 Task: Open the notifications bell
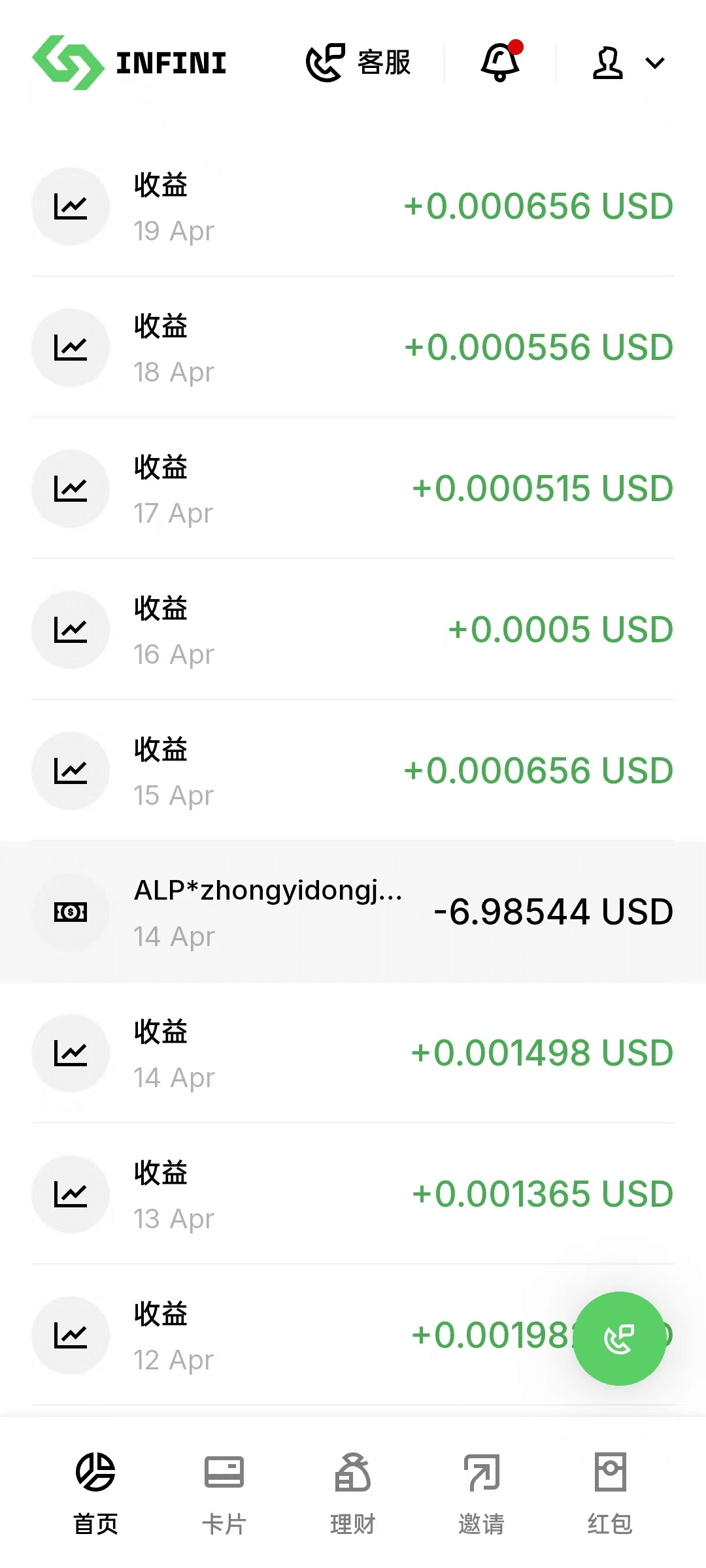pyautogui.click(x=501, y=61)
